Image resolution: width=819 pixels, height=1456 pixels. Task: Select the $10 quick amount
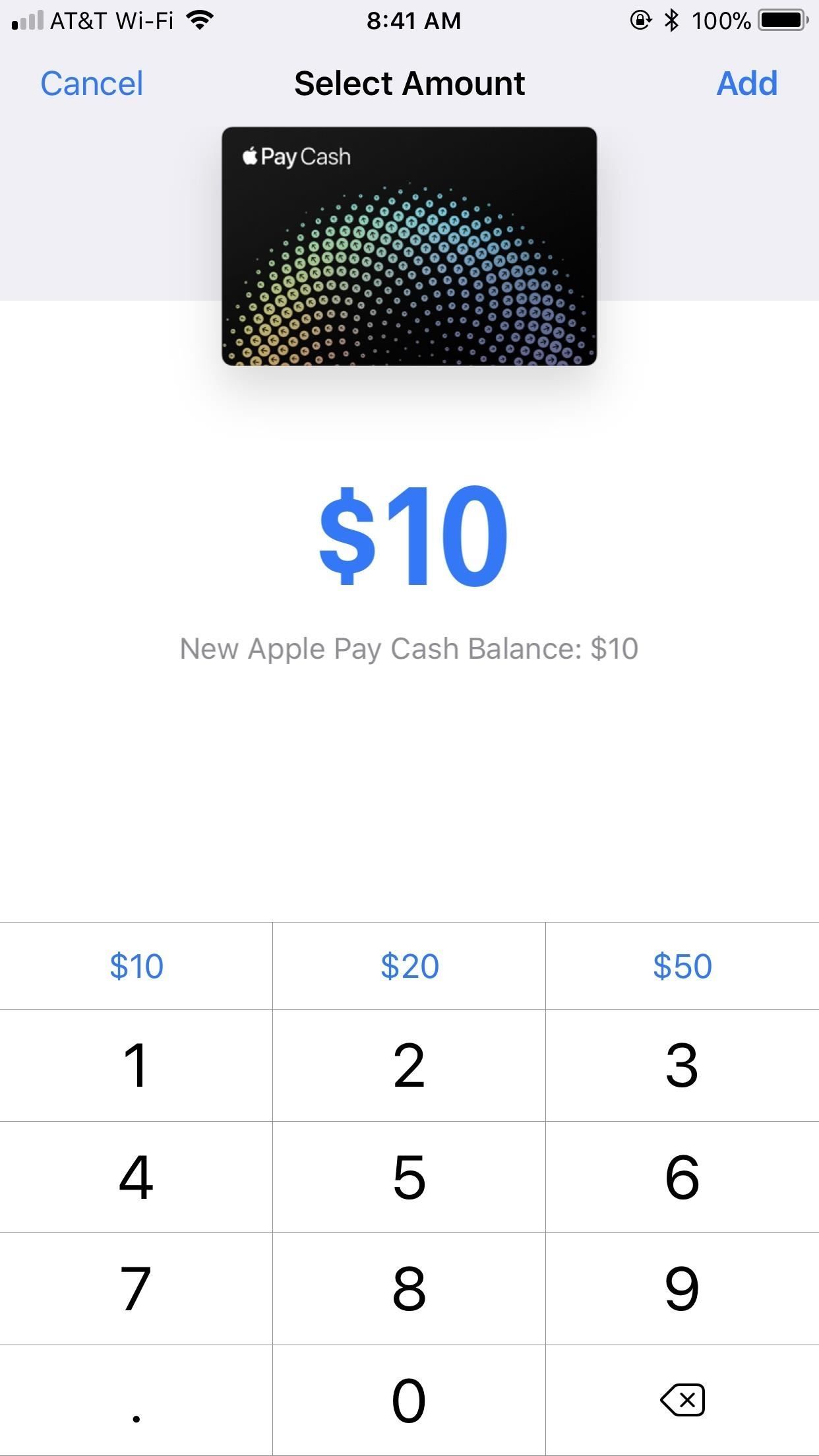[x=136, y=966]
